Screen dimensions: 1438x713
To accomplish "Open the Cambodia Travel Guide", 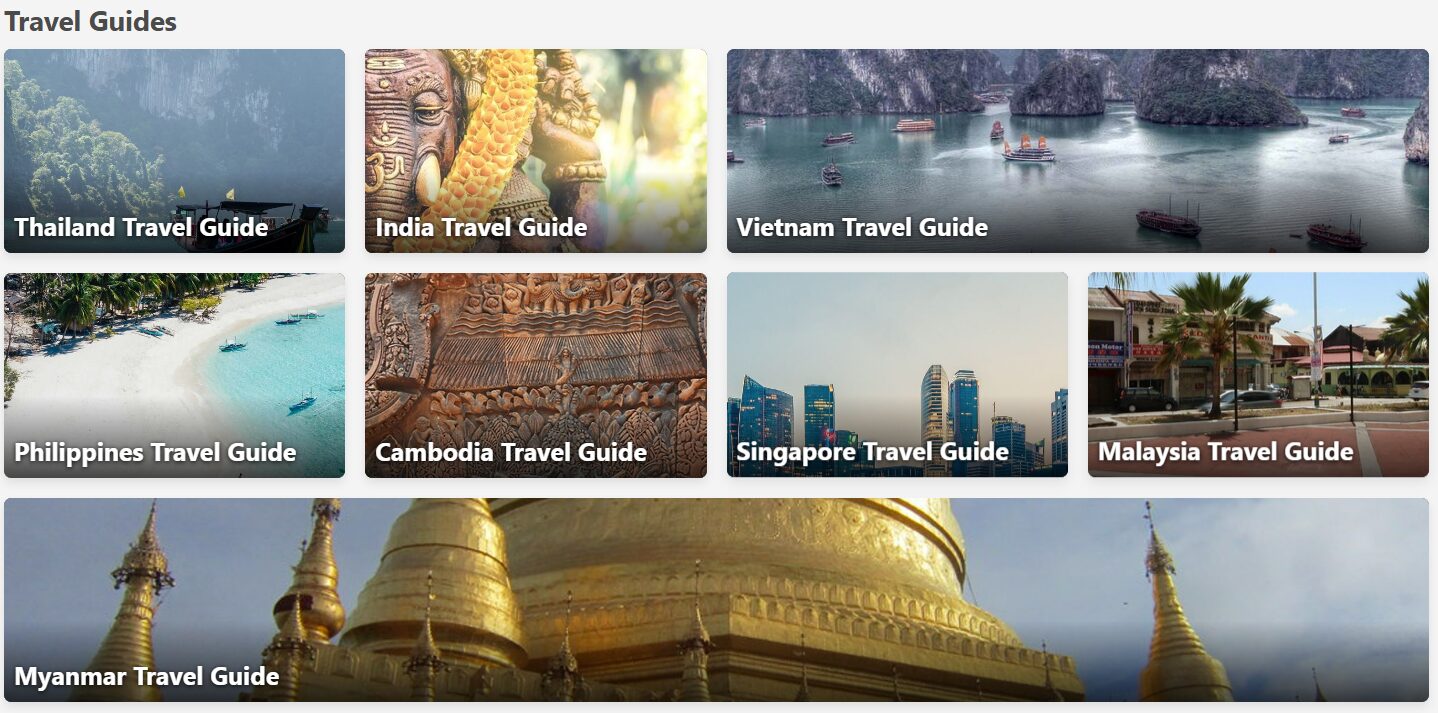I will coord(535,375).
